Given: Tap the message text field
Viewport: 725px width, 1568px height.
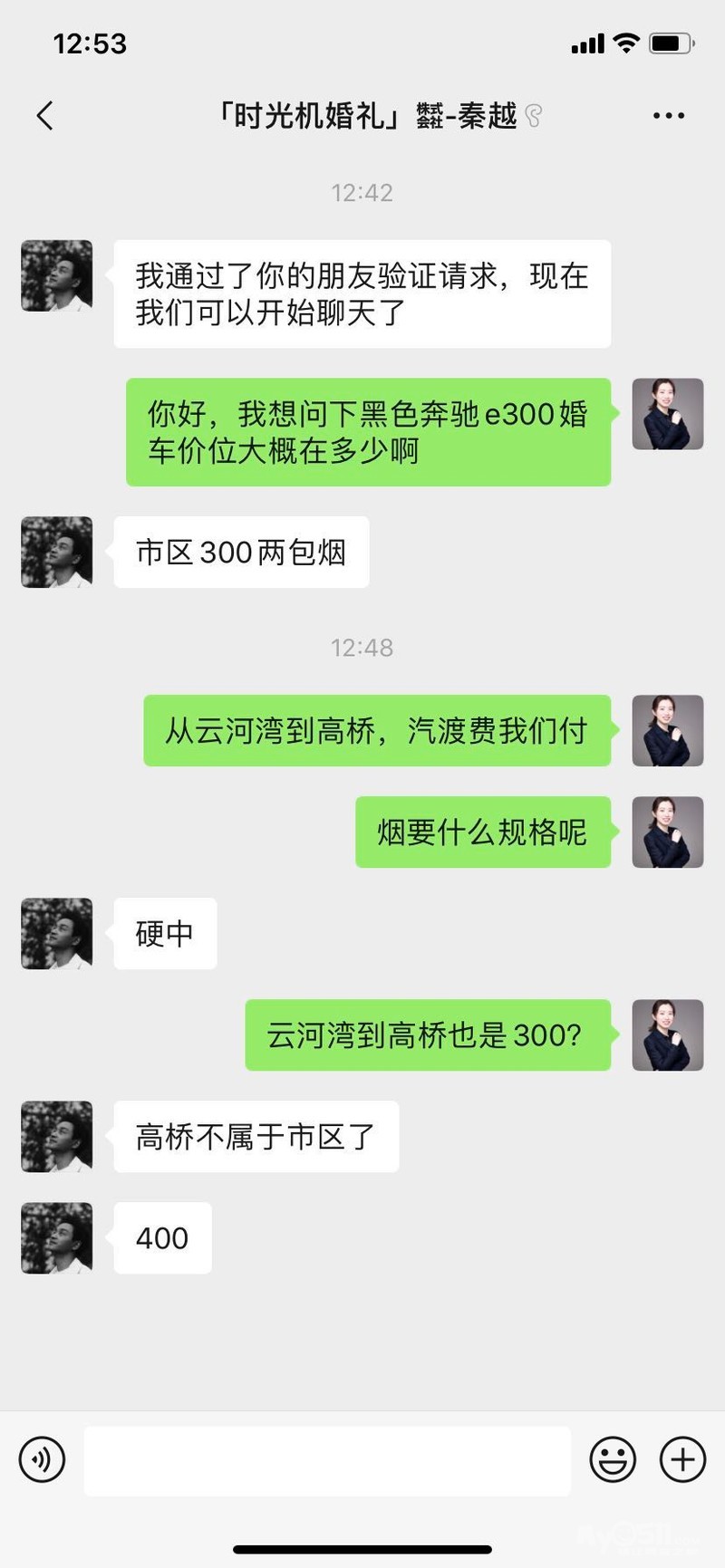Looking at the screenshot, I should point(327,1460).
